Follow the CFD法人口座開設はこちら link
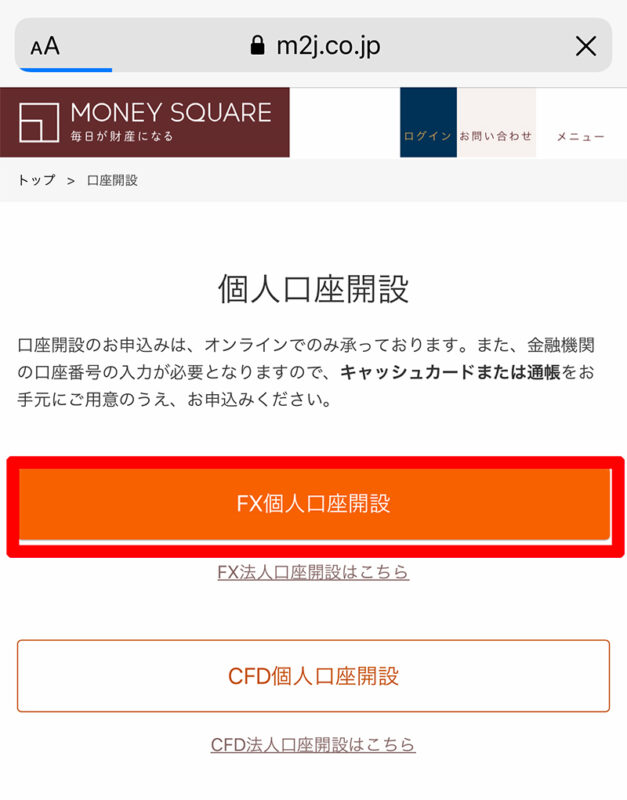 (x=313, y=745)
